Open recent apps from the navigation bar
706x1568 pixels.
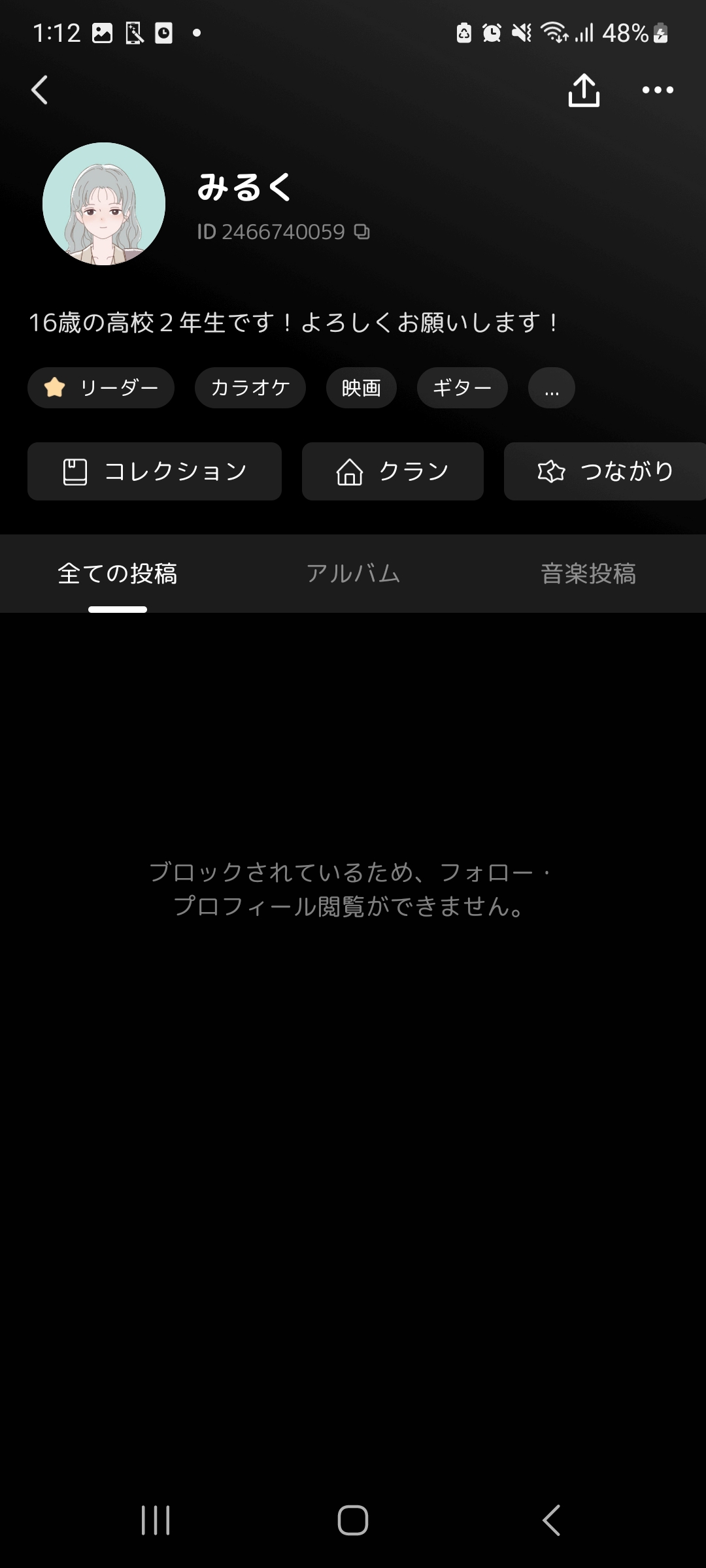pyautogui.click(x=156, y=1520)
